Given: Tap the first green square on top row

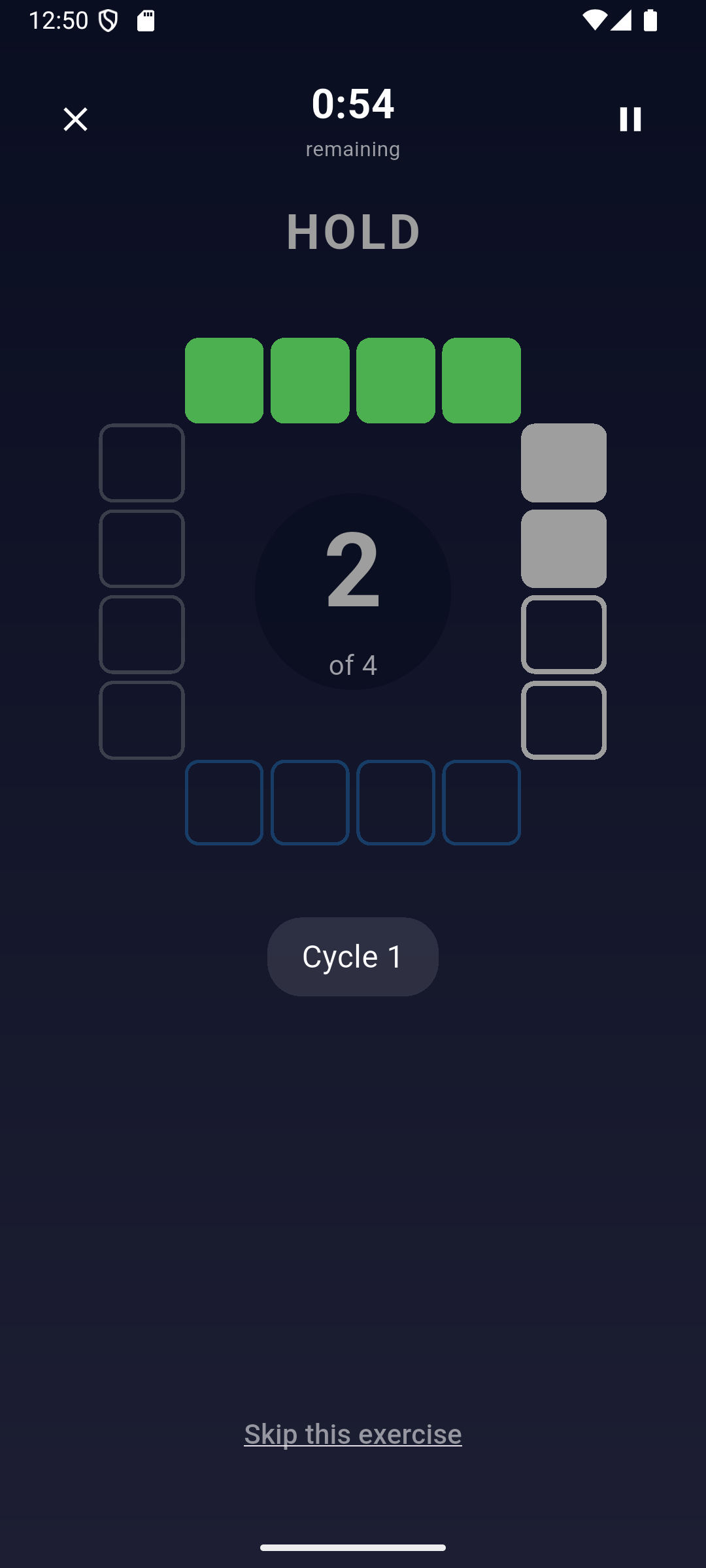Looking at the screenshot, I should [x=224, y=381].
